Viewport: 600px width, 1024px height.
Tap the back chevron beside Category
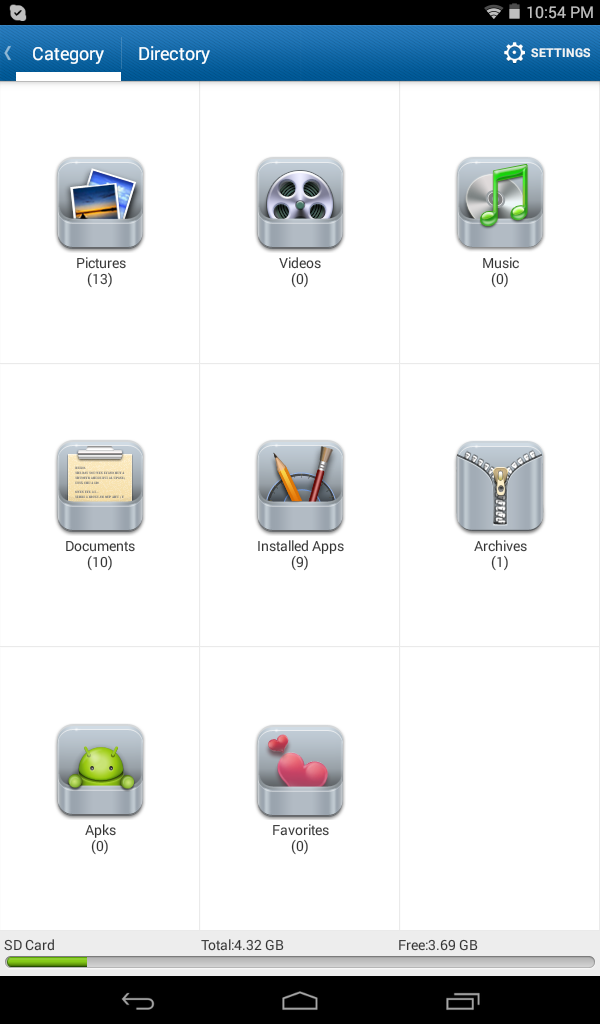pos(8,53)
